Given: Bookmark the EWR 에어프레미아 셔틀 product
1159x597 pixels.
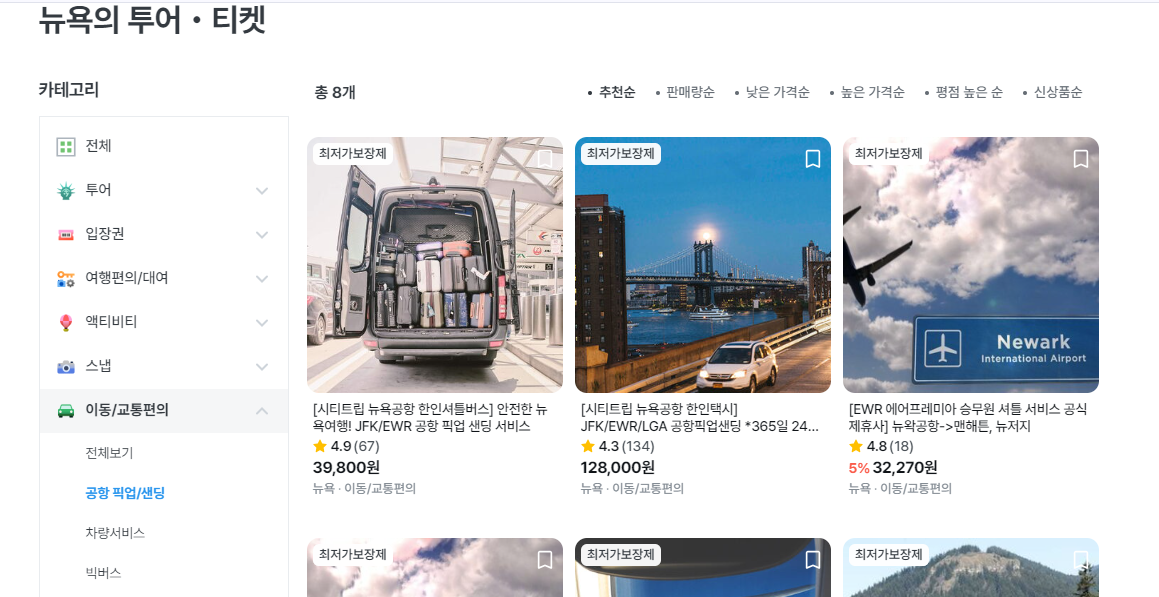Looking at the screenshot, I should [x=1081, y=159].
